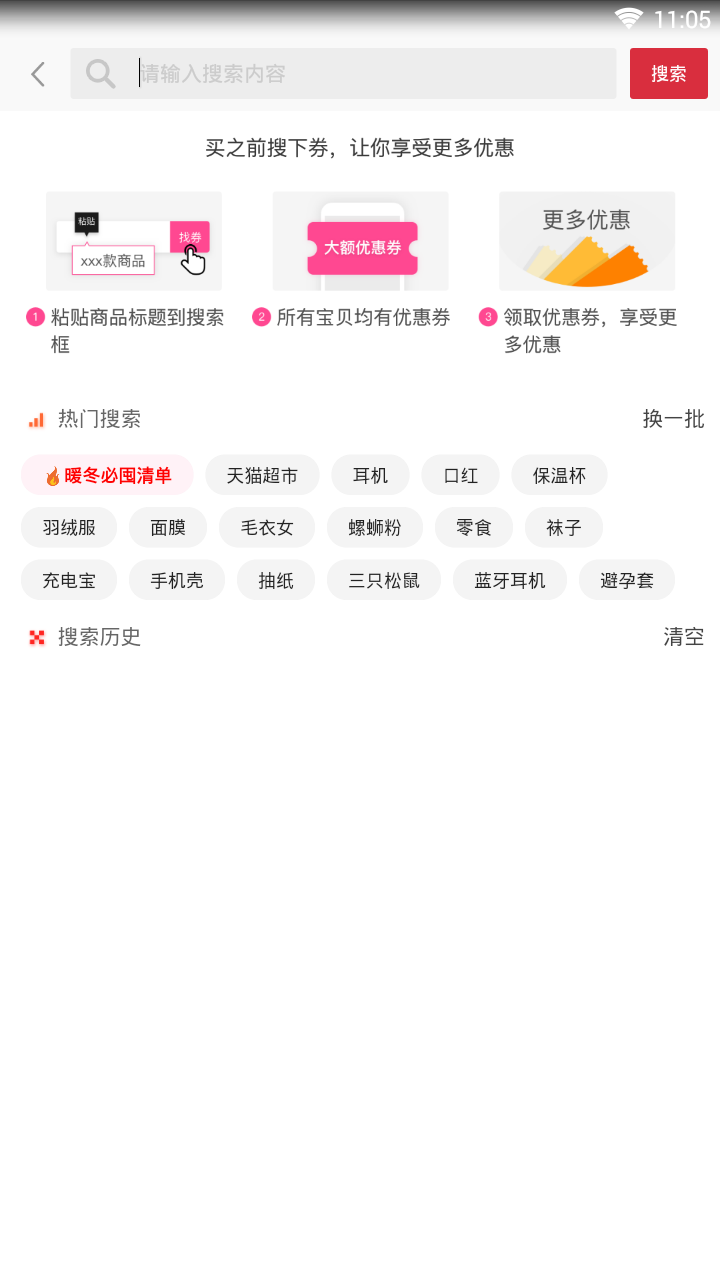Choose the 螺蛳粉 chip
This screenshot has width=720, height=1280.
(375, 527)
